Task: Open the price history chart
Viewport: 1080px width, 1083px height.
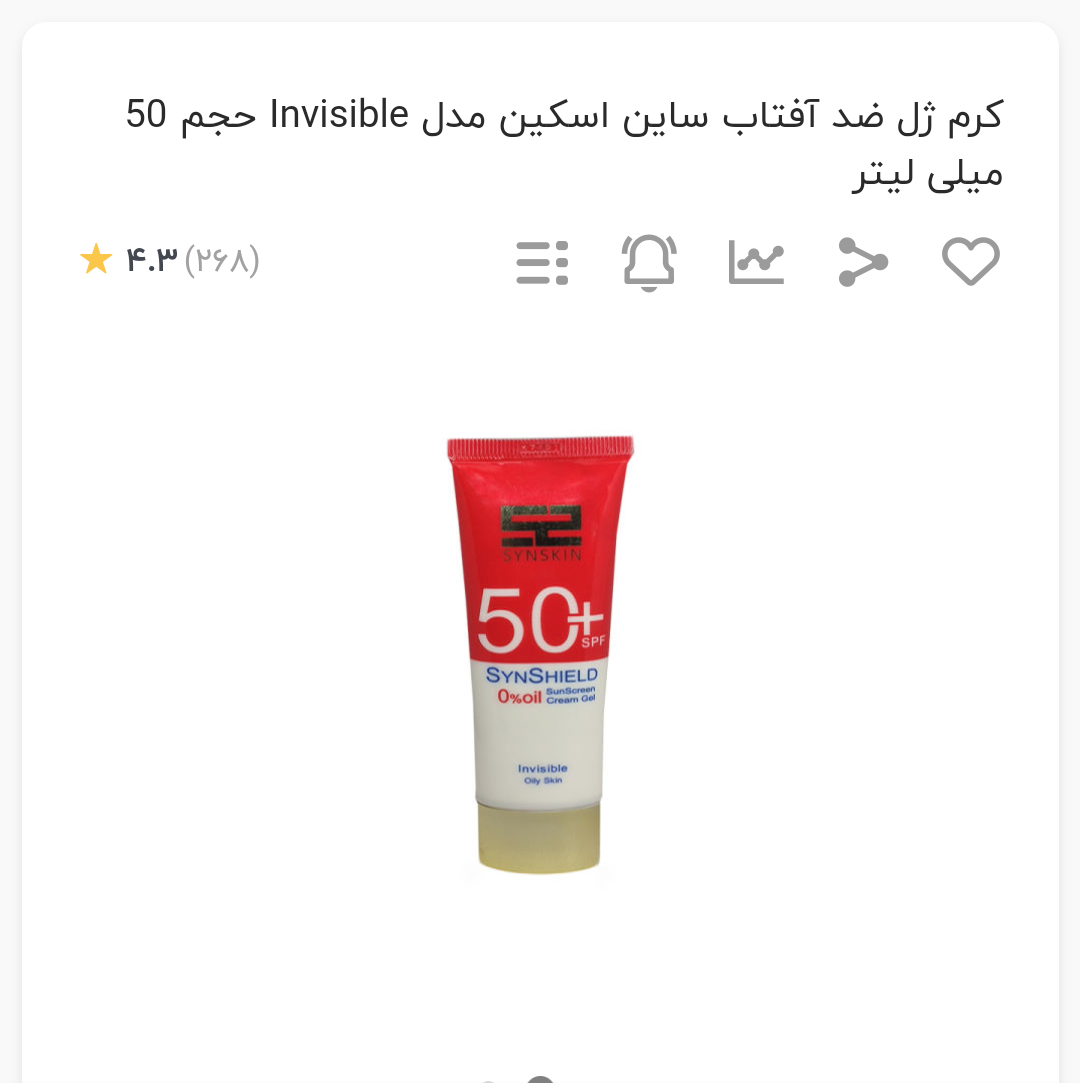Action: point(756,262)
